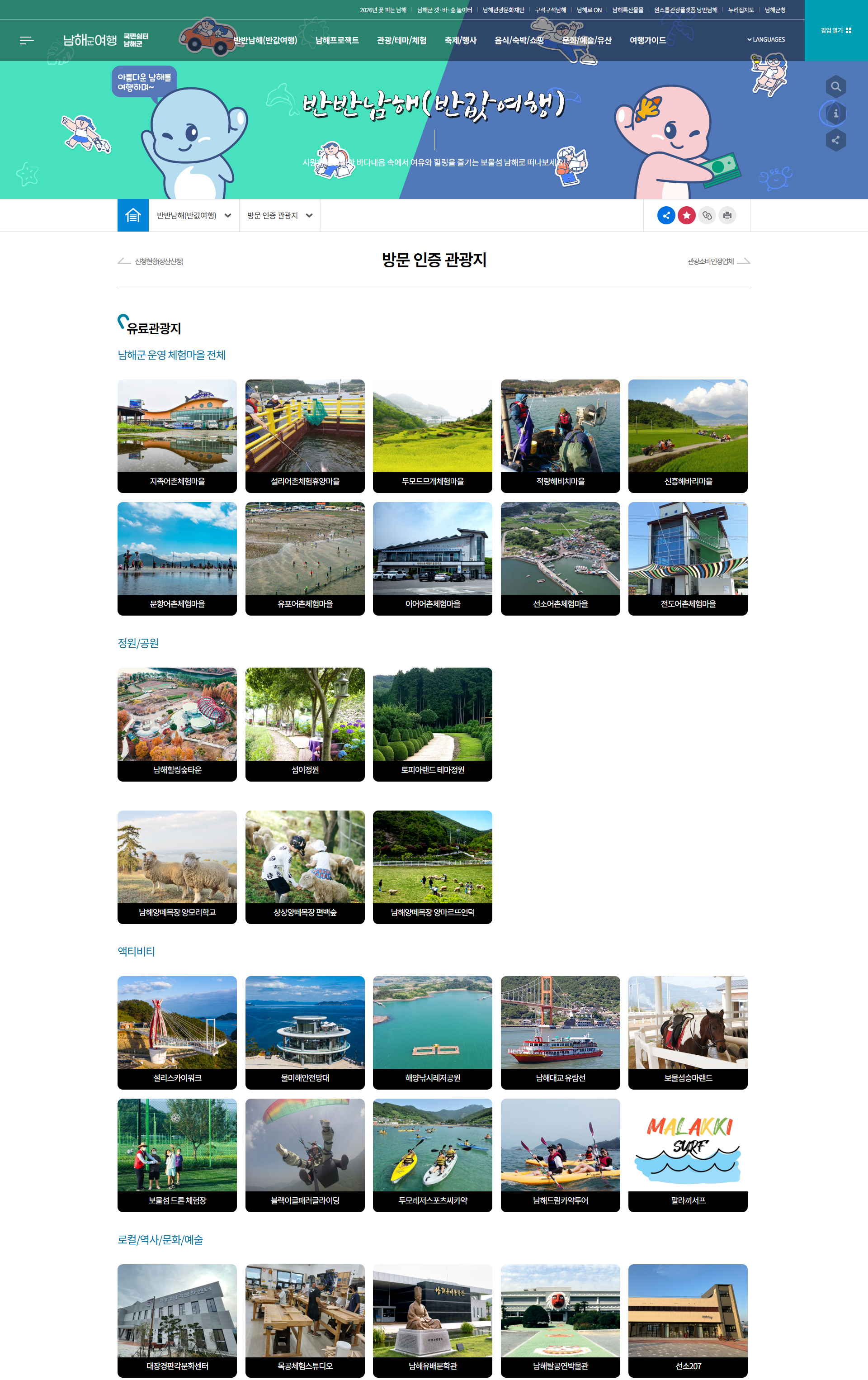
Task: Go to the home breadcrumb icon
Action: tap(133, 215)
